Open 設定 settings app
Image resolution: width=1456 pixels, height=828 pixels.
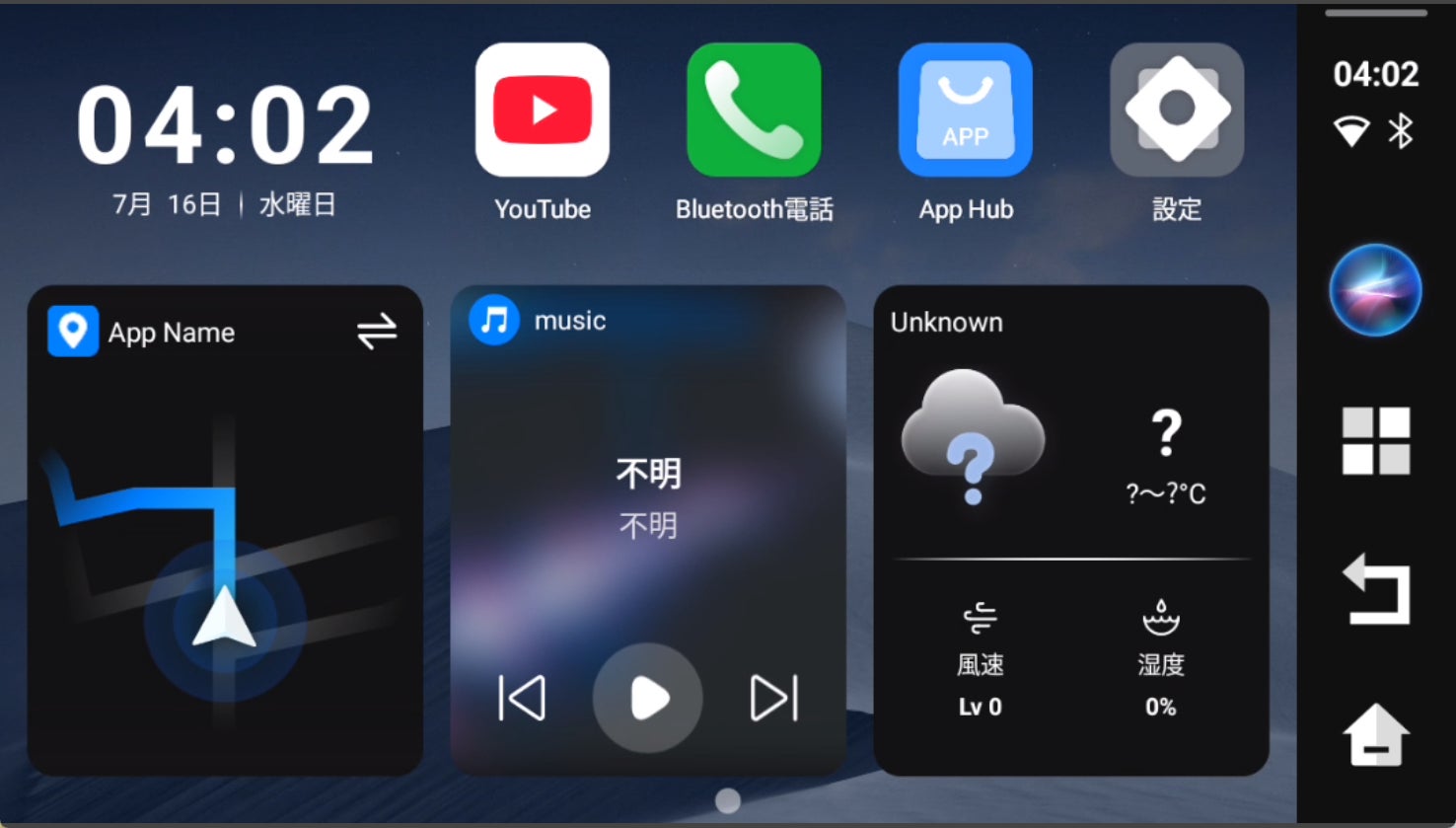click(x=1176, y=111)
